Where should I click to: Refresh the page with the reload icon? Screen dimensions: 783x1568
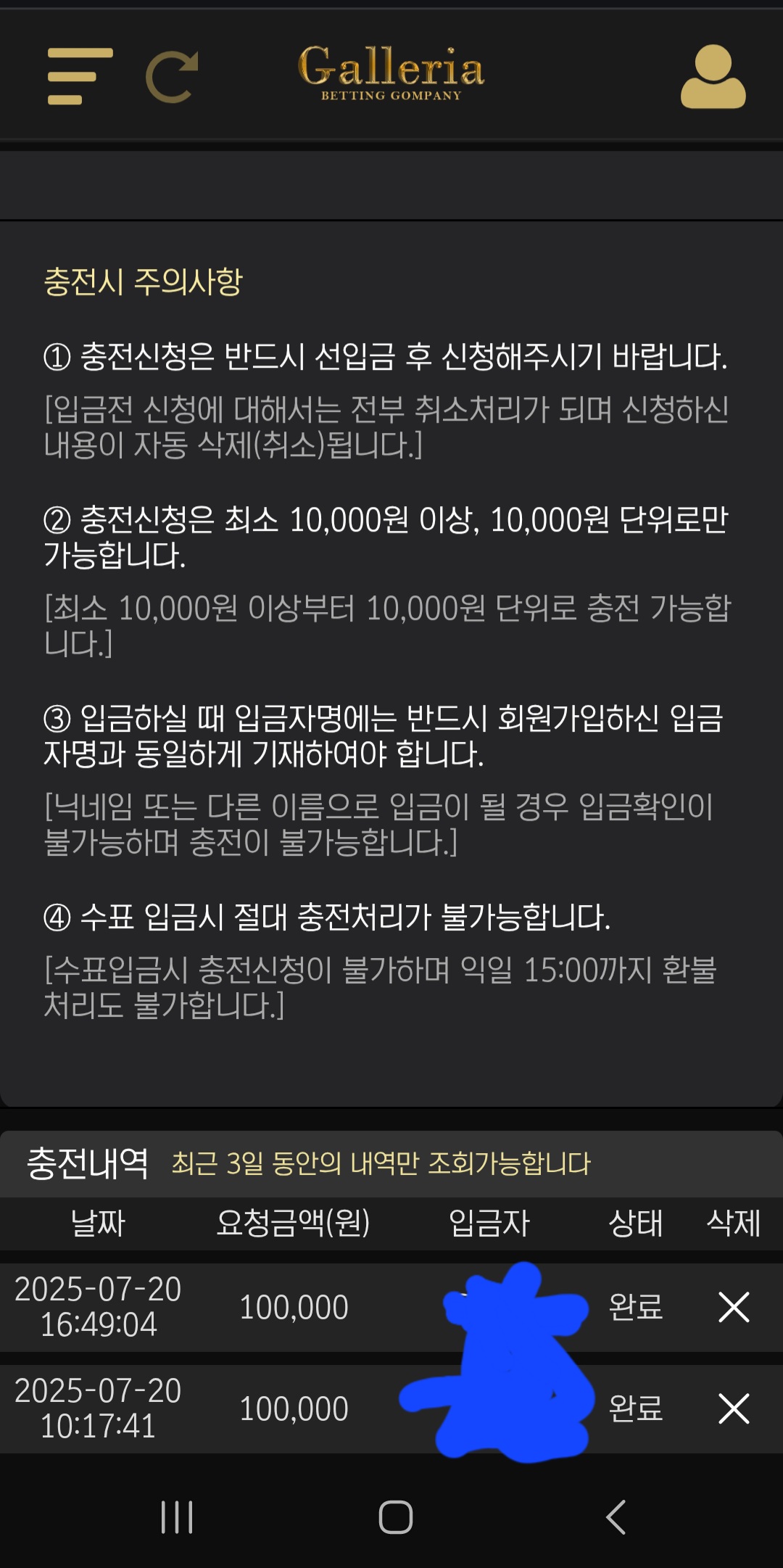tap(173, 77)
